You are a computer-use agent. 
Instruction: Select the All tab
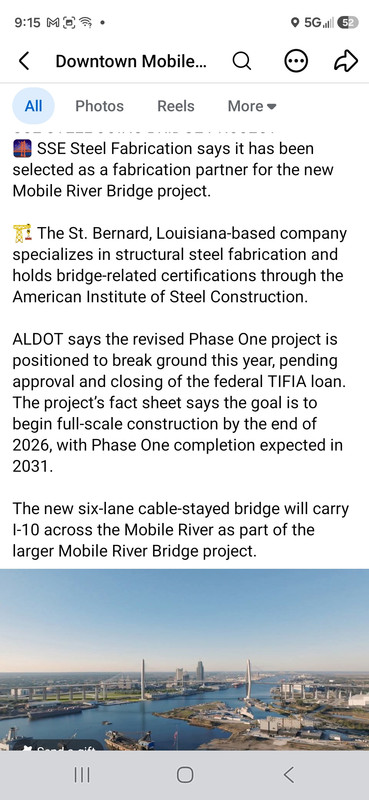33,106
